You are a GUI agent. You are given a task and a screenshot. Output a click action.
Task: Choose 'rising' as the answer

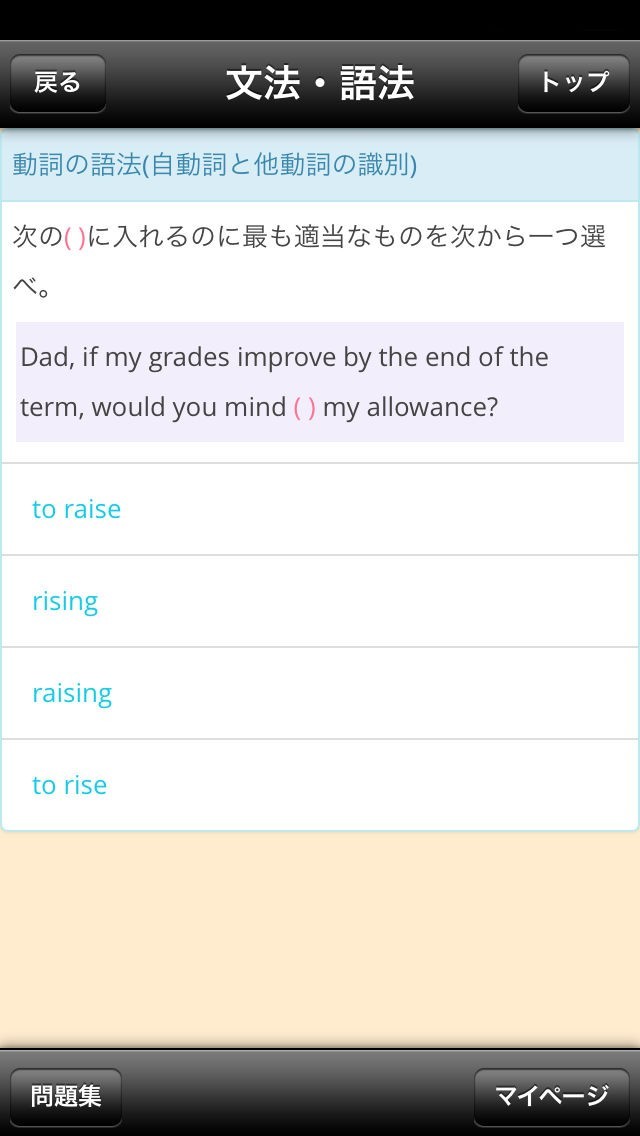click(x=320, y=601)
